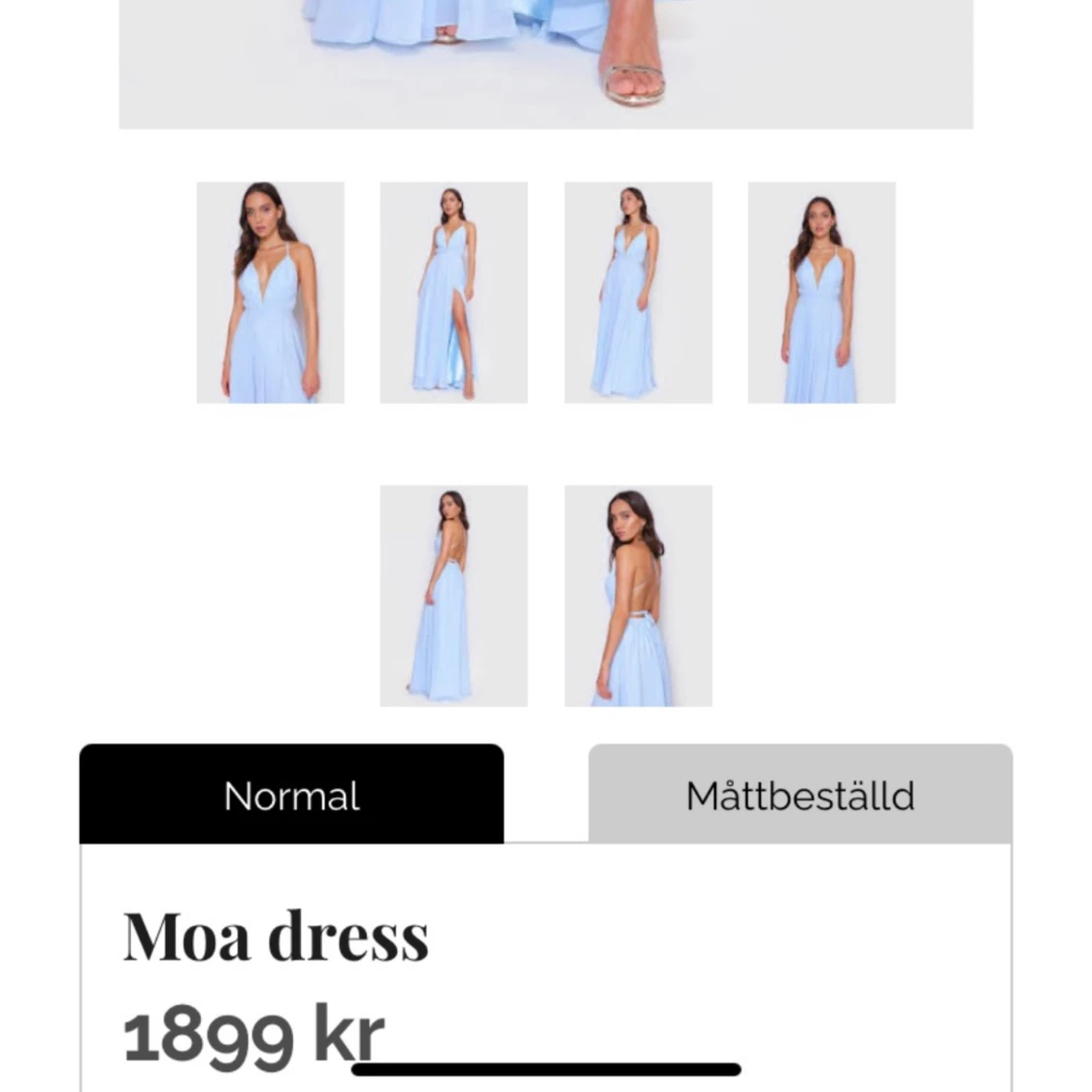View the thumbnail showing the leg slit
This screenshot has width=1092, height=1092.
point(453,292)
